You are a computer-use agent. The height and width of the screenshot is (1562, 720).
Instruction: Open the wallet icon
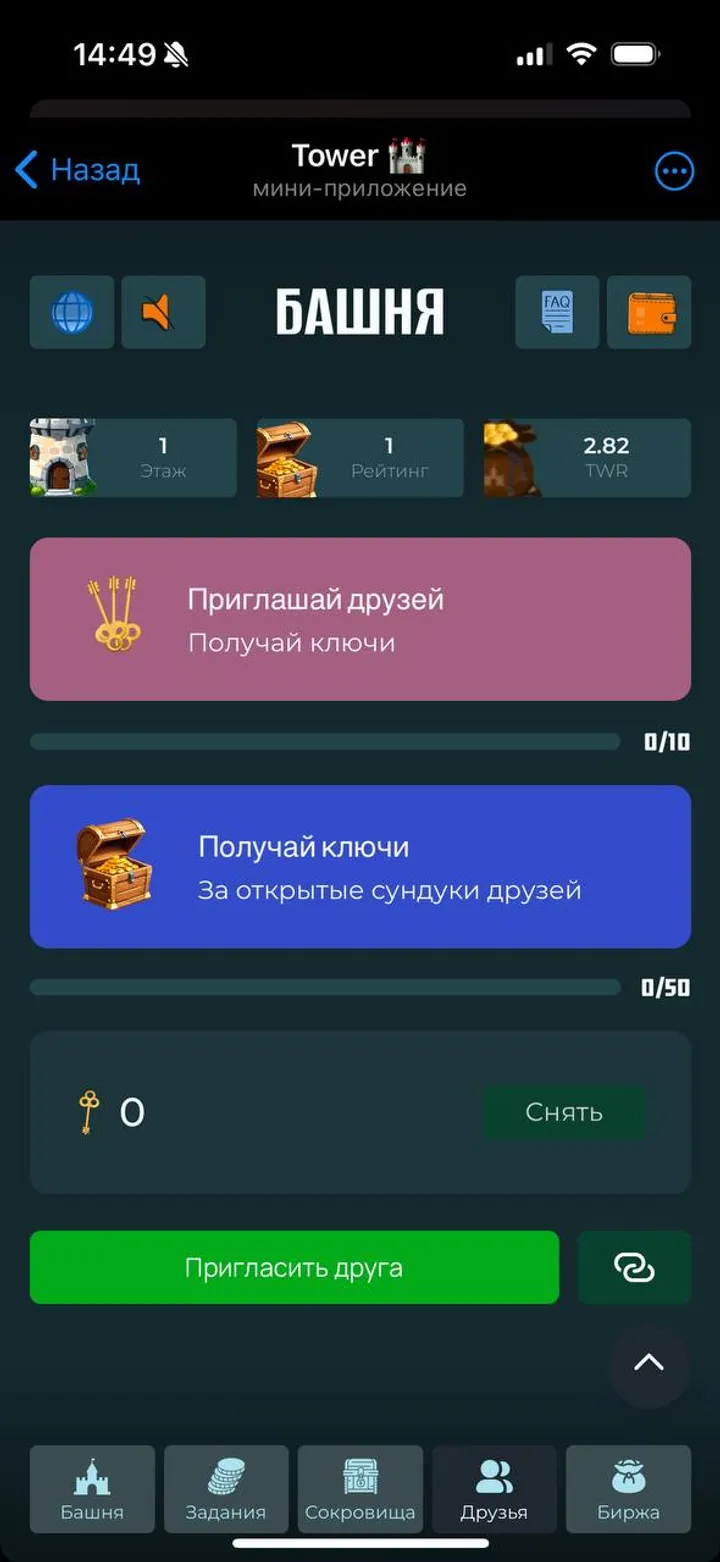click(649, 312)
